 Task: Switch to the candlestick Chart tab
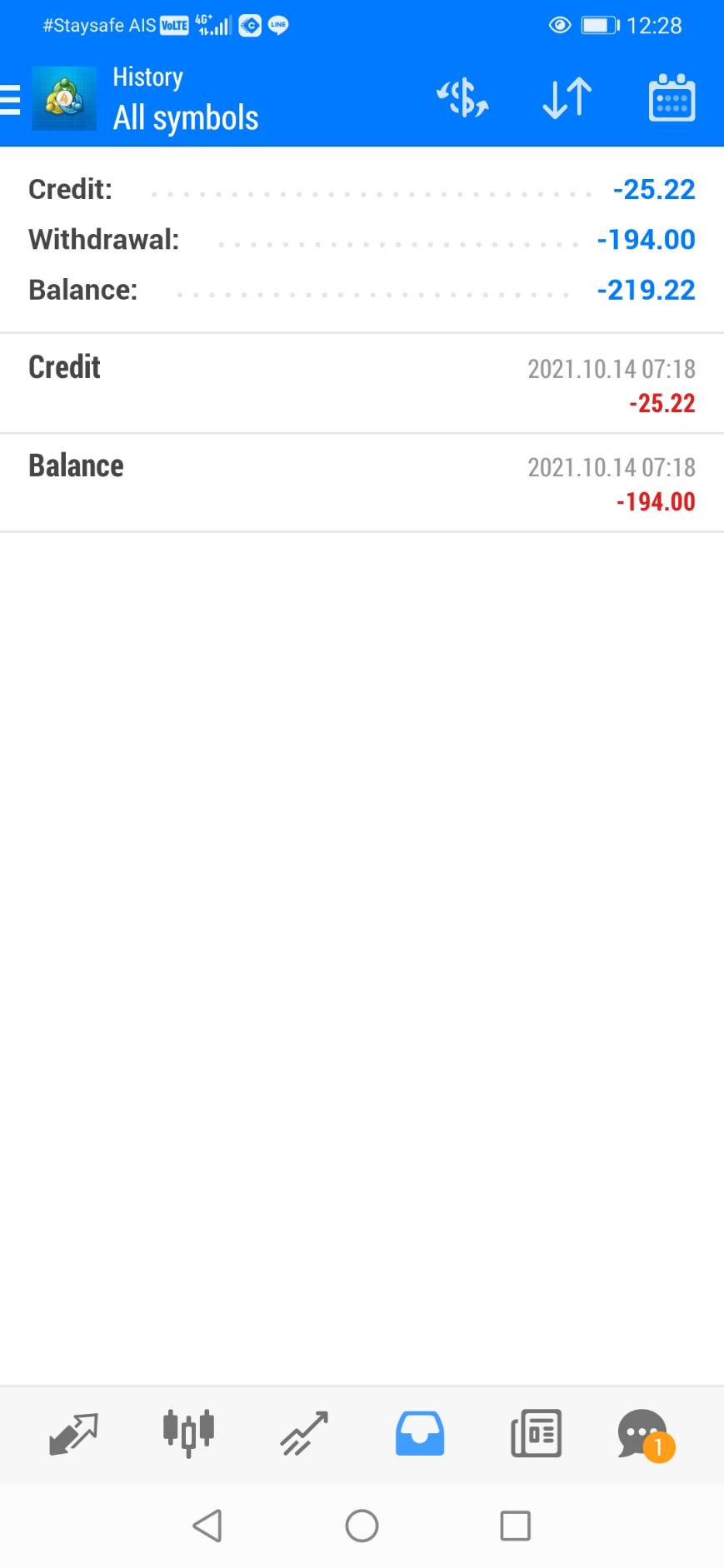pyautogui.click(x=189, y=1433)
